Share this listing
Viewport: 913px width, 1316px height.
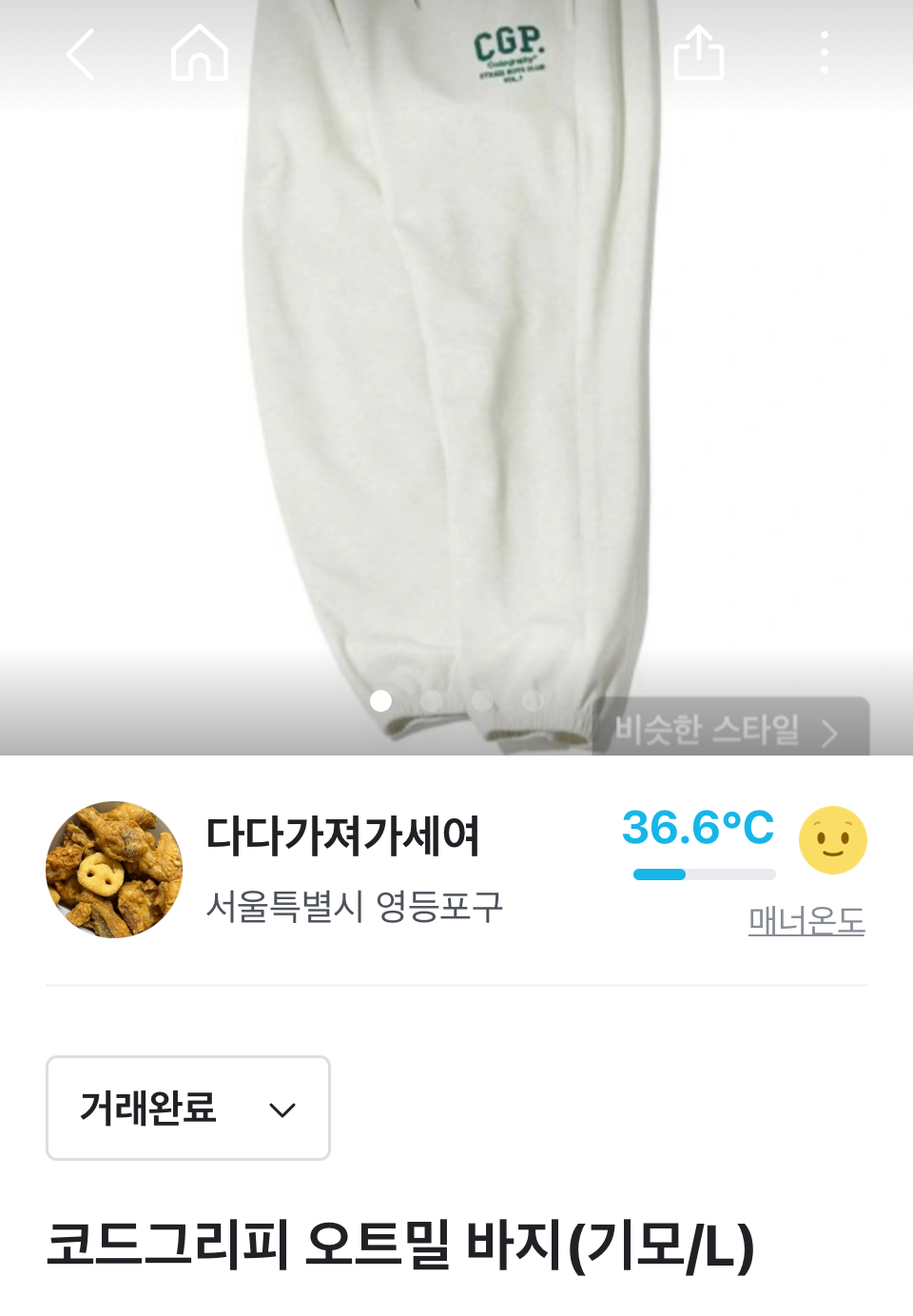[699, 53]
